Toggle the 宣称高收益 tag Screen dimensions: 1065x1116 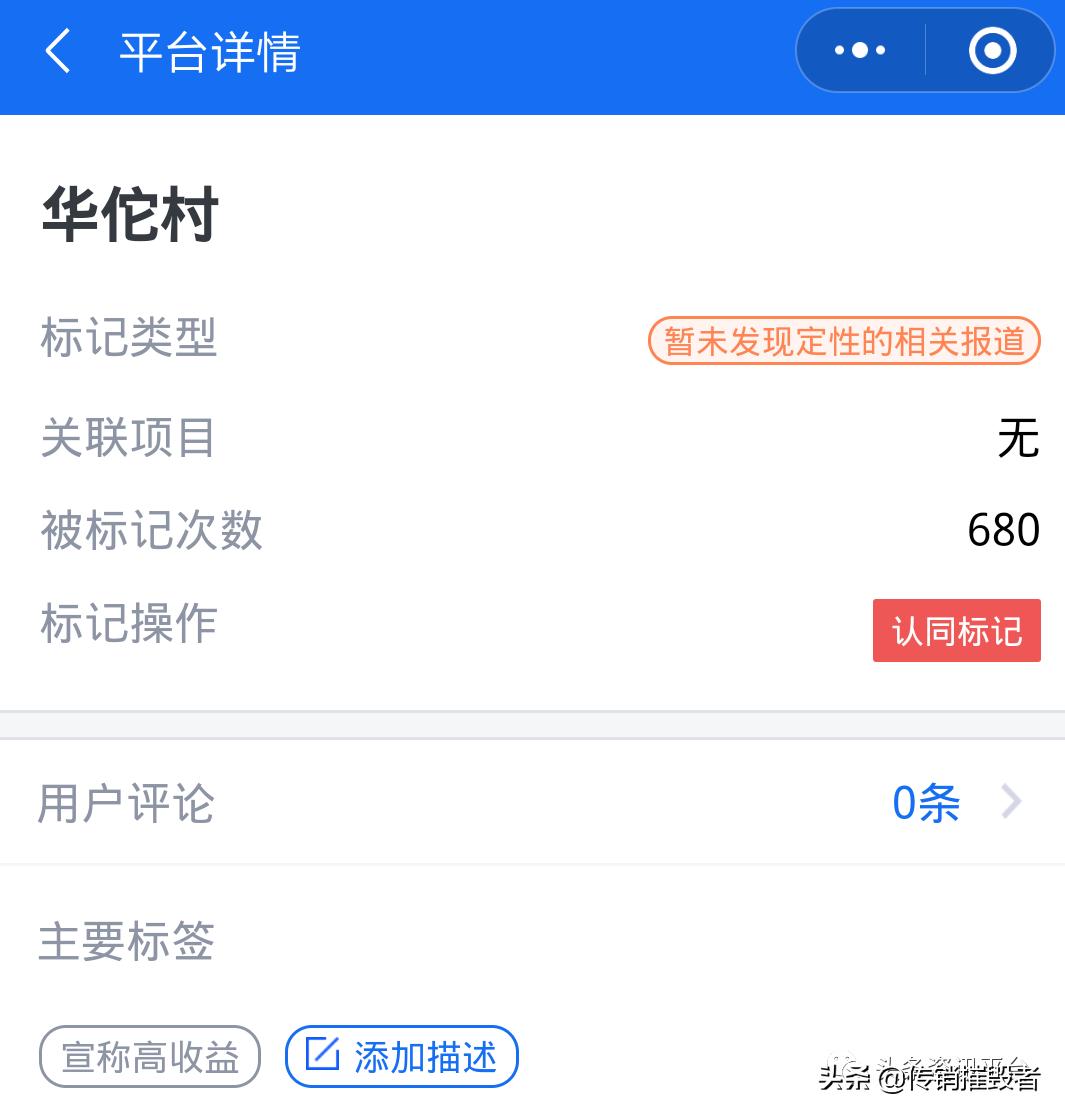click(x=149, y=1056)
